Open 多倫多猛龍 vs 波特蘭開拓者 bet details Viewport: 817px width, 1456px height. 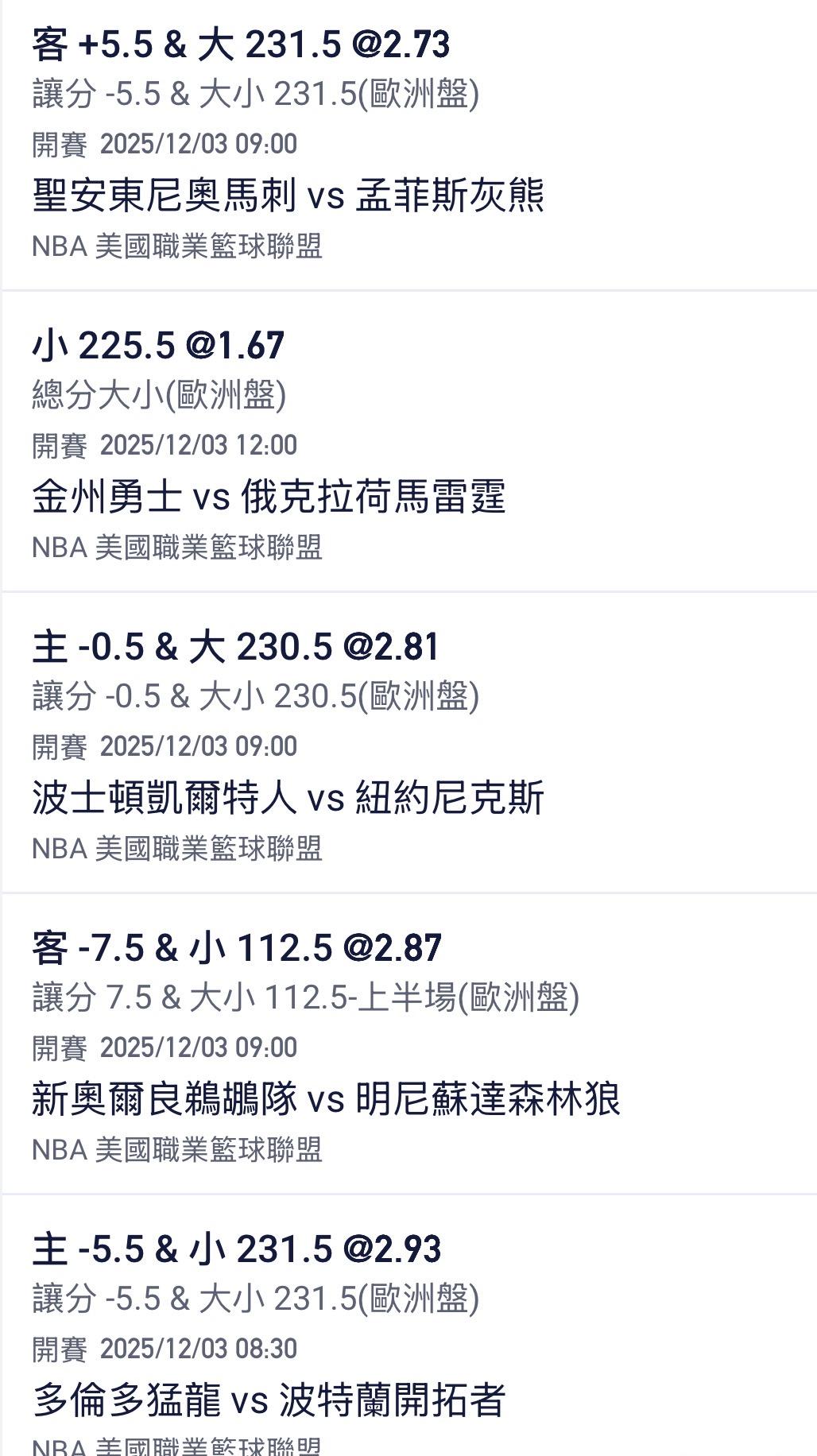point(269,1400)
